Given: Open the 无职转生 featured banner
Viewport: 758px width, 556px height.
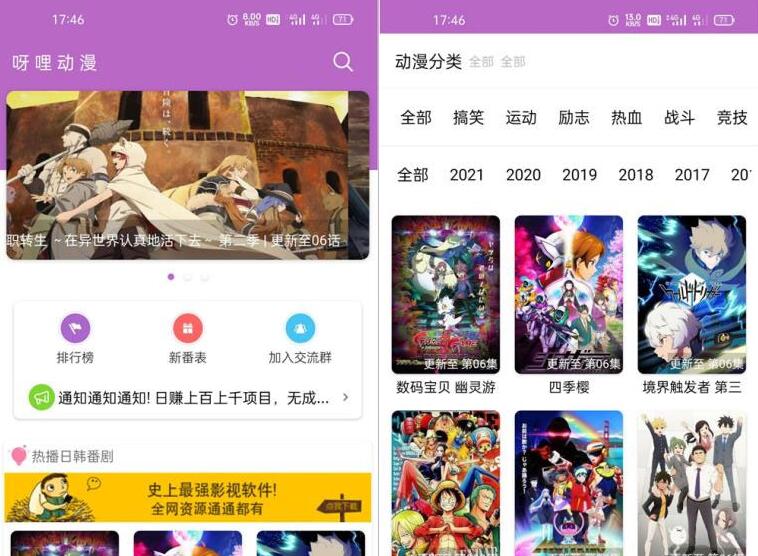Looking at the screenshot, I should click(188, 175).
